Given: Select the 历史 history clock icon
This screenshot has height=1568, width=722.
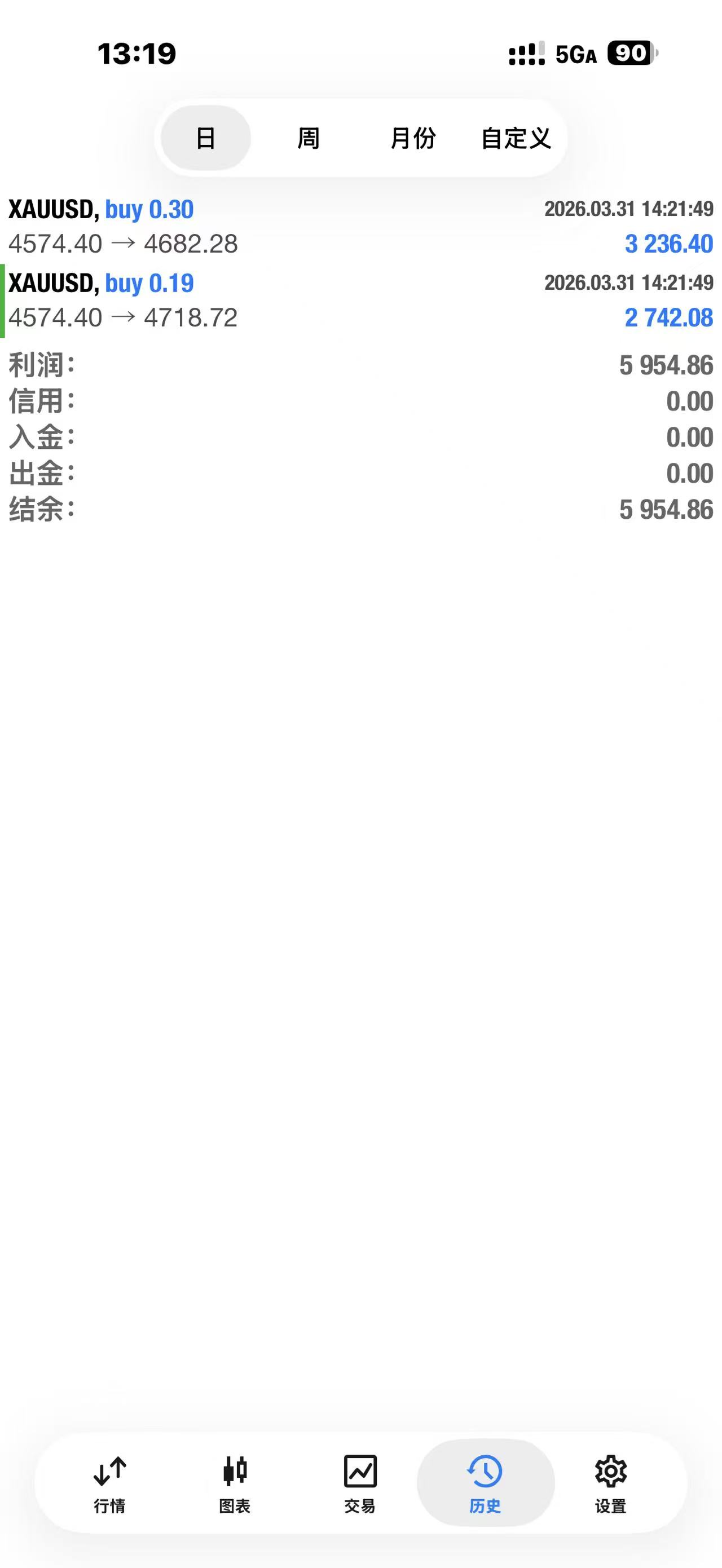Looking at the screenshot, I should point(484,1496).
